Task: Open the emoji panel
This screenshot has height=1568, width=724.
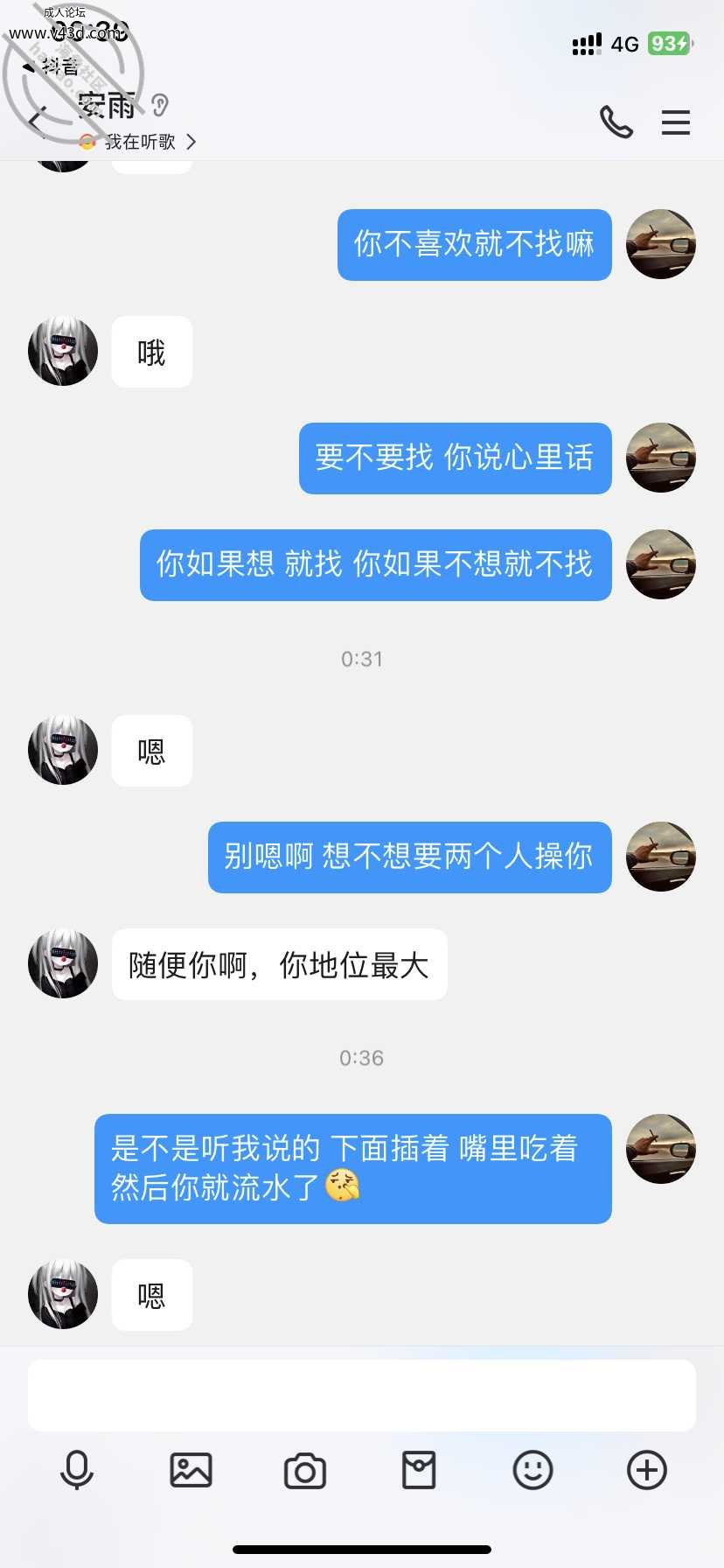Action: (x=533, y=1470)
